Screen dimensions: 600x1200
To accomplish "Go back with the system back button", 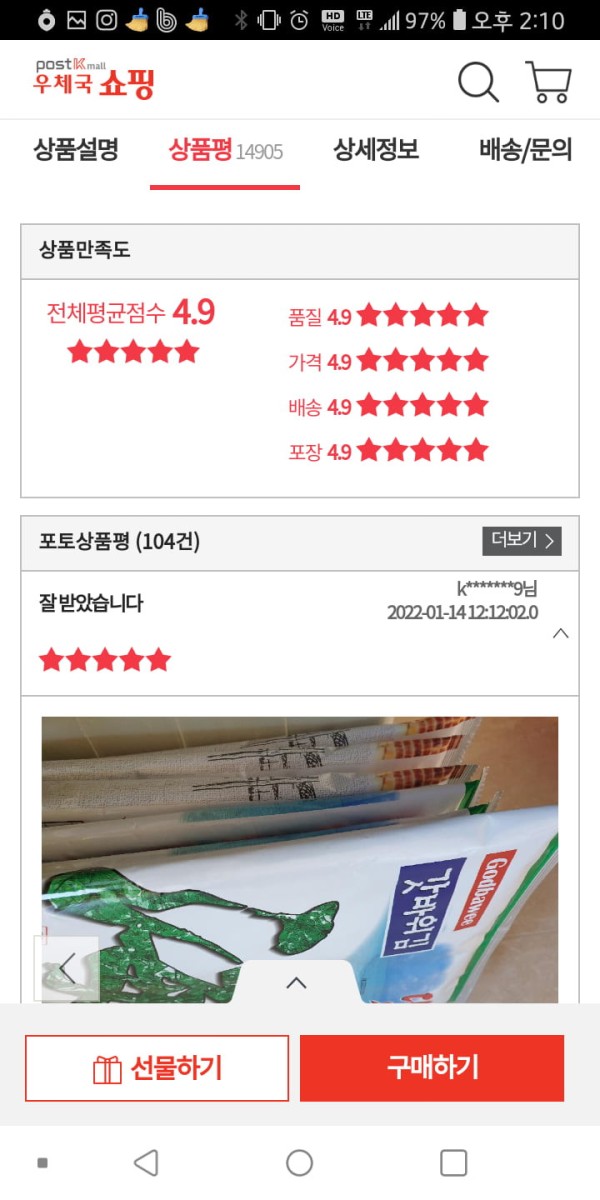I will point(146,1162).
